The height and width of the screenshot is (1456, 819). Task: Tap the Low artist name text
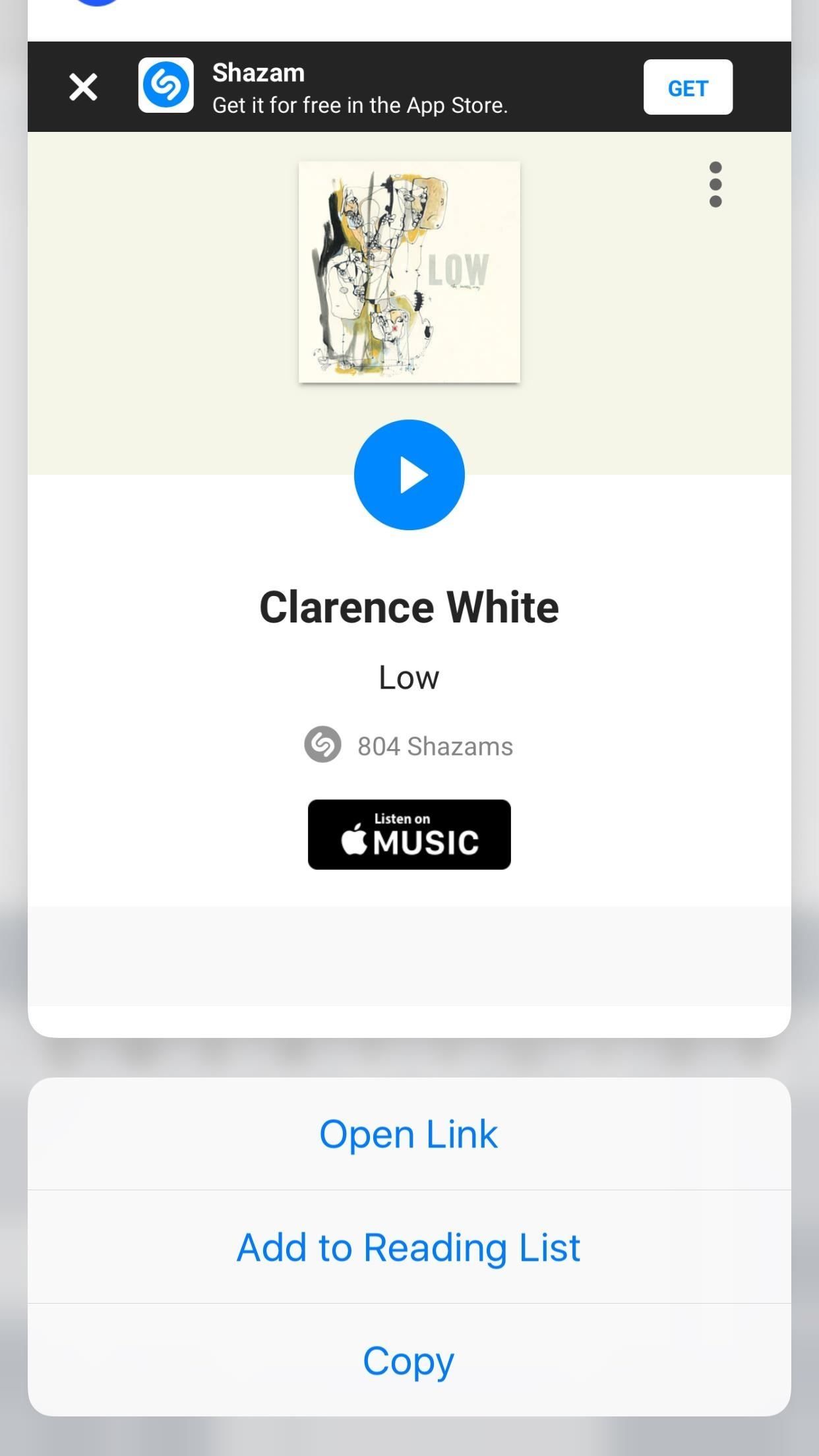[x=409, y=677]
